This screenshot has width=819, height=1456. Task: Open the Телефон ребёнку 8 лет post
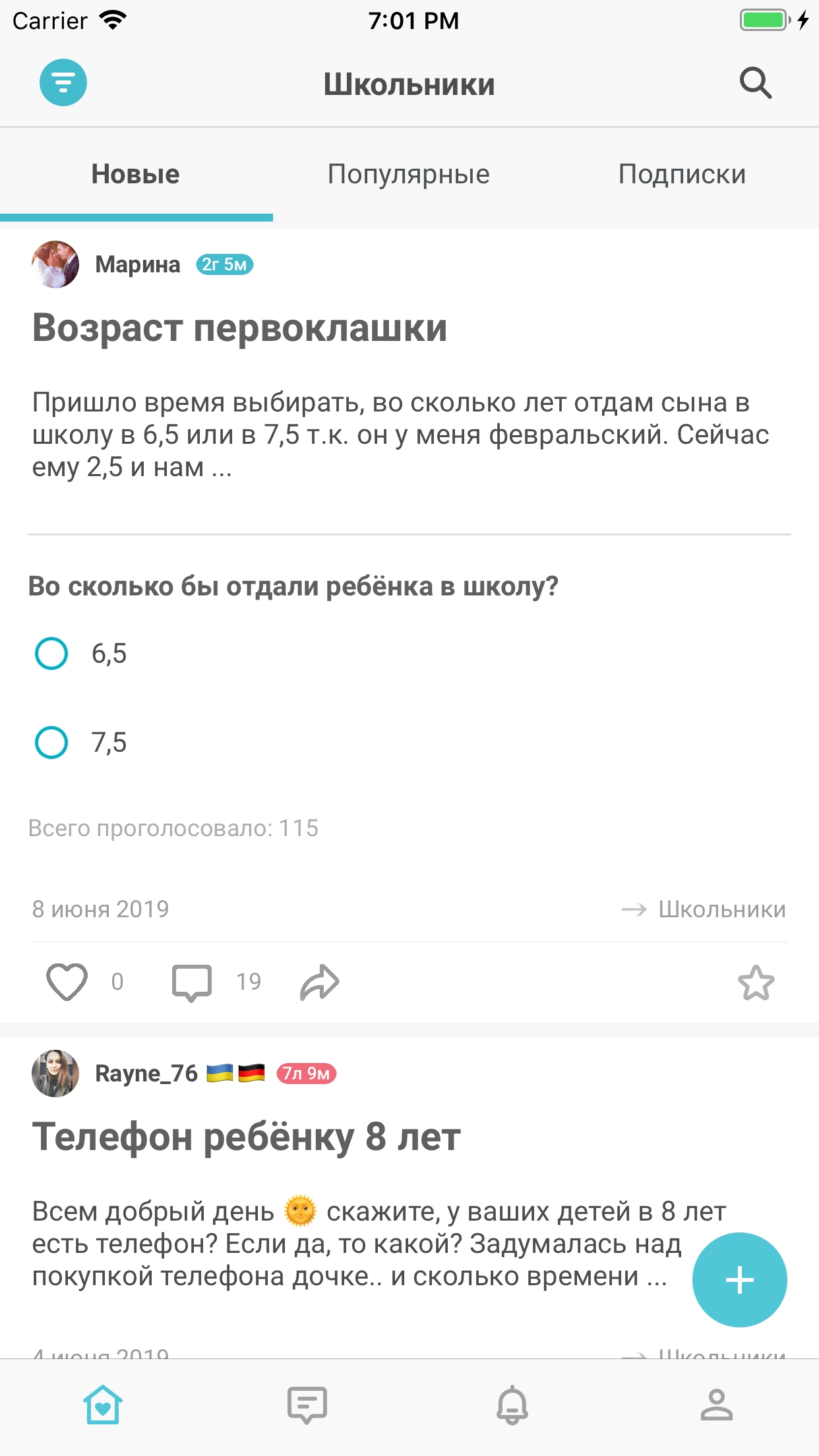(x=247, y=1136)
